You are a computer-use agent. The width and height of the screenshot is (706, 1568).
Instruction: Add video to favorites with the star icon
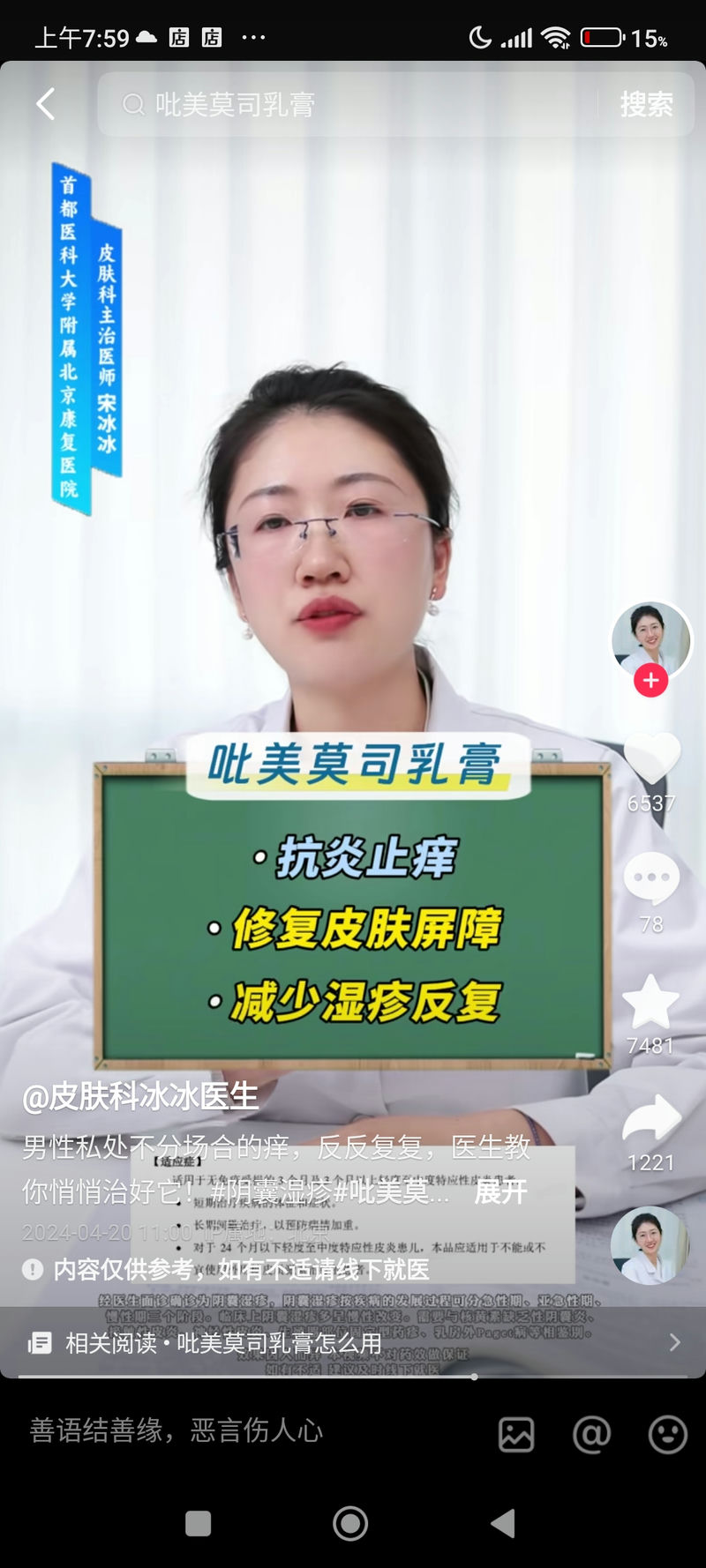[x=651, y=1002]
